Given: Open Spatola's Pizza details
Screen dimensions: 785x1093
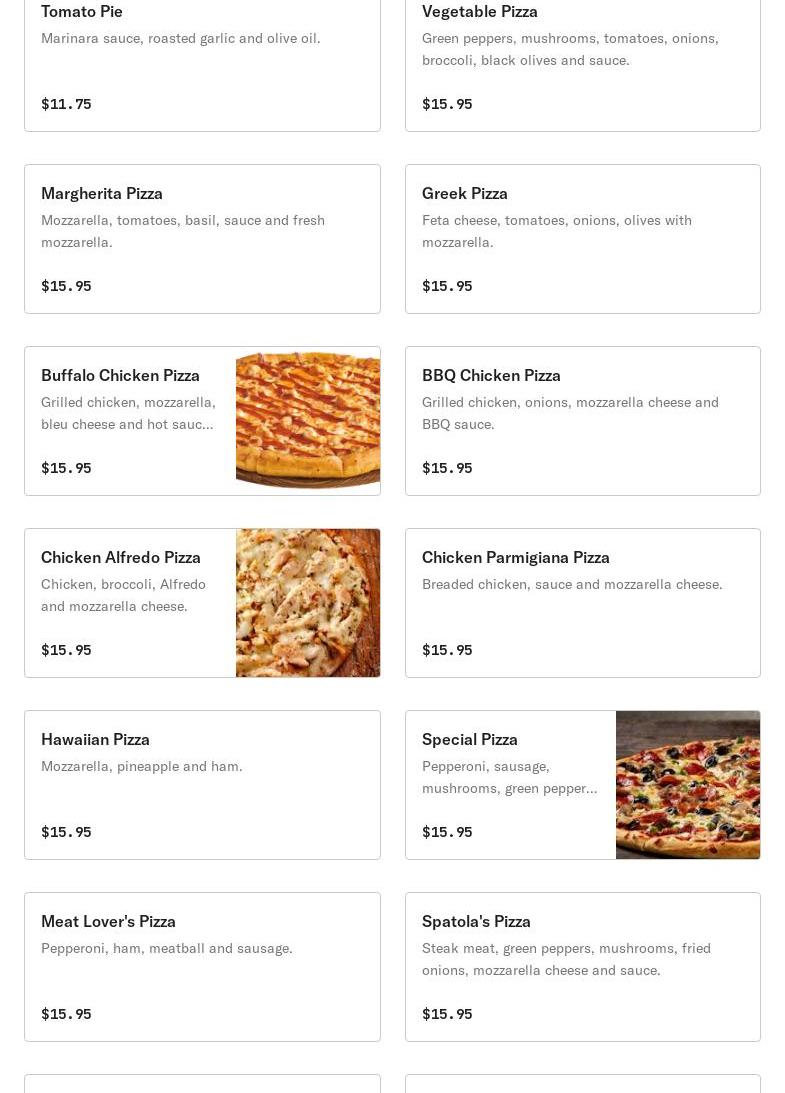Looking at the screenshot, I should pyautogui.click(x=582, y=967).
